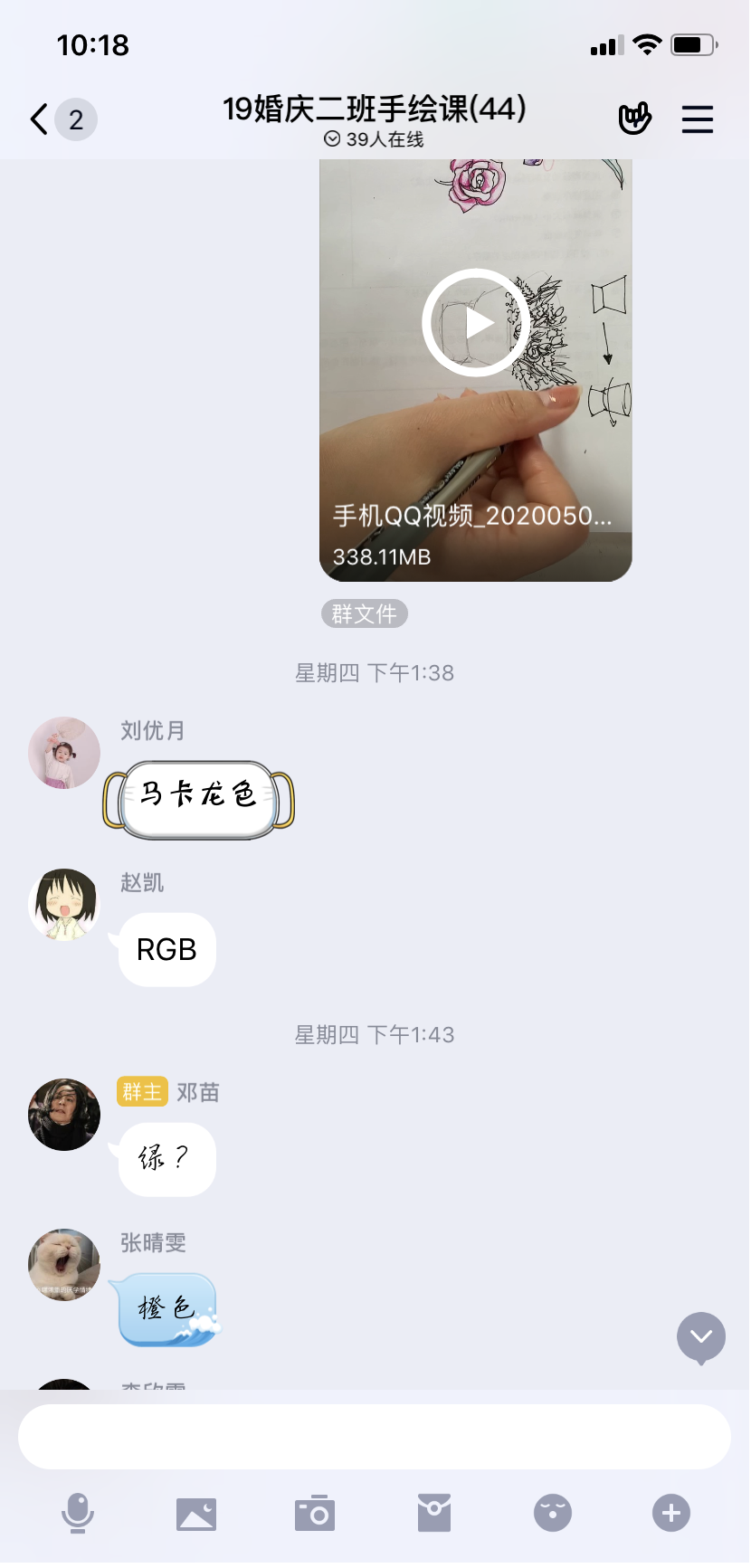Image resolution: width=751 pixels, height=1568 pixels.
Task: Tap group owner 邓苗's avatar
Action: (x=64, y=1115)
